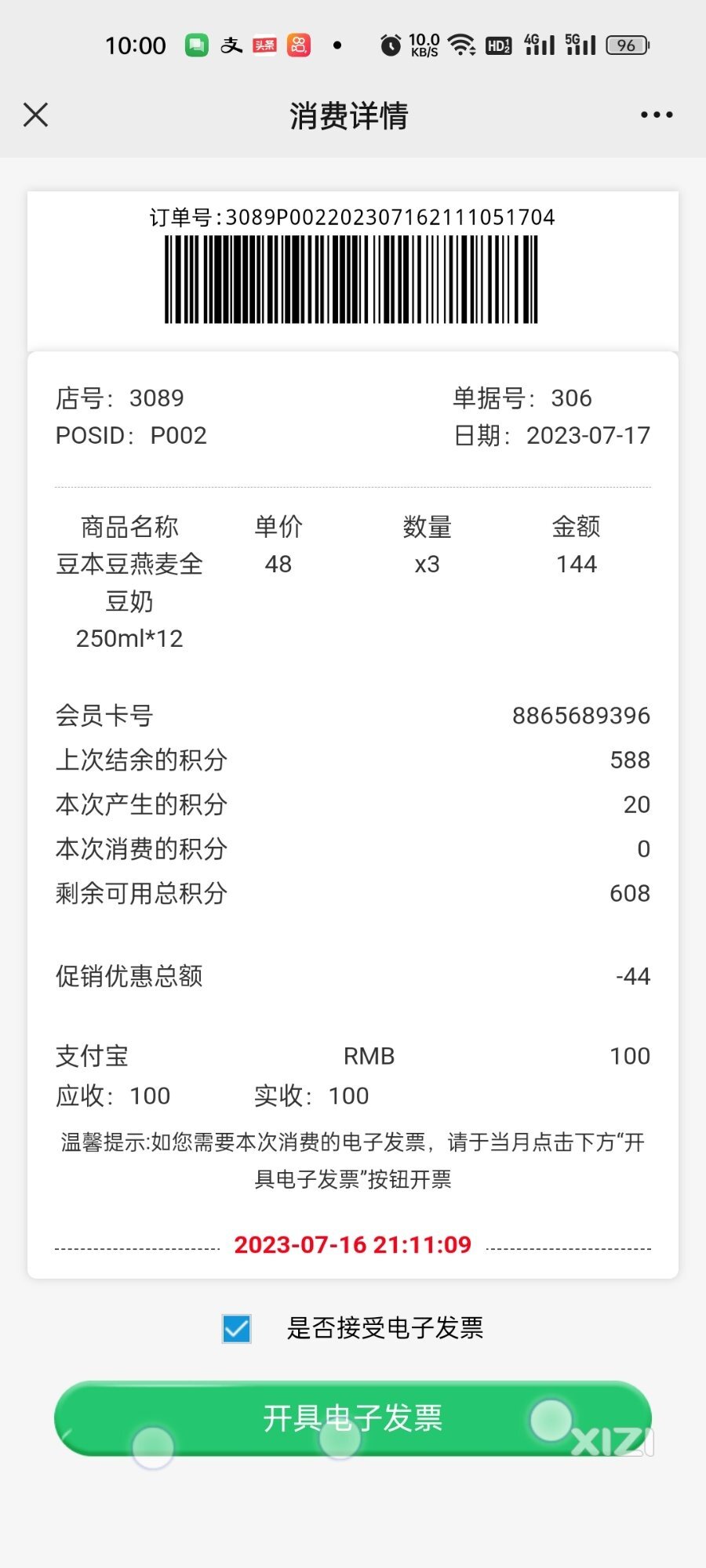This screenshot has width=706, height=1568.
Task: Close the 消费详情 page
Action: pos(36,114)
